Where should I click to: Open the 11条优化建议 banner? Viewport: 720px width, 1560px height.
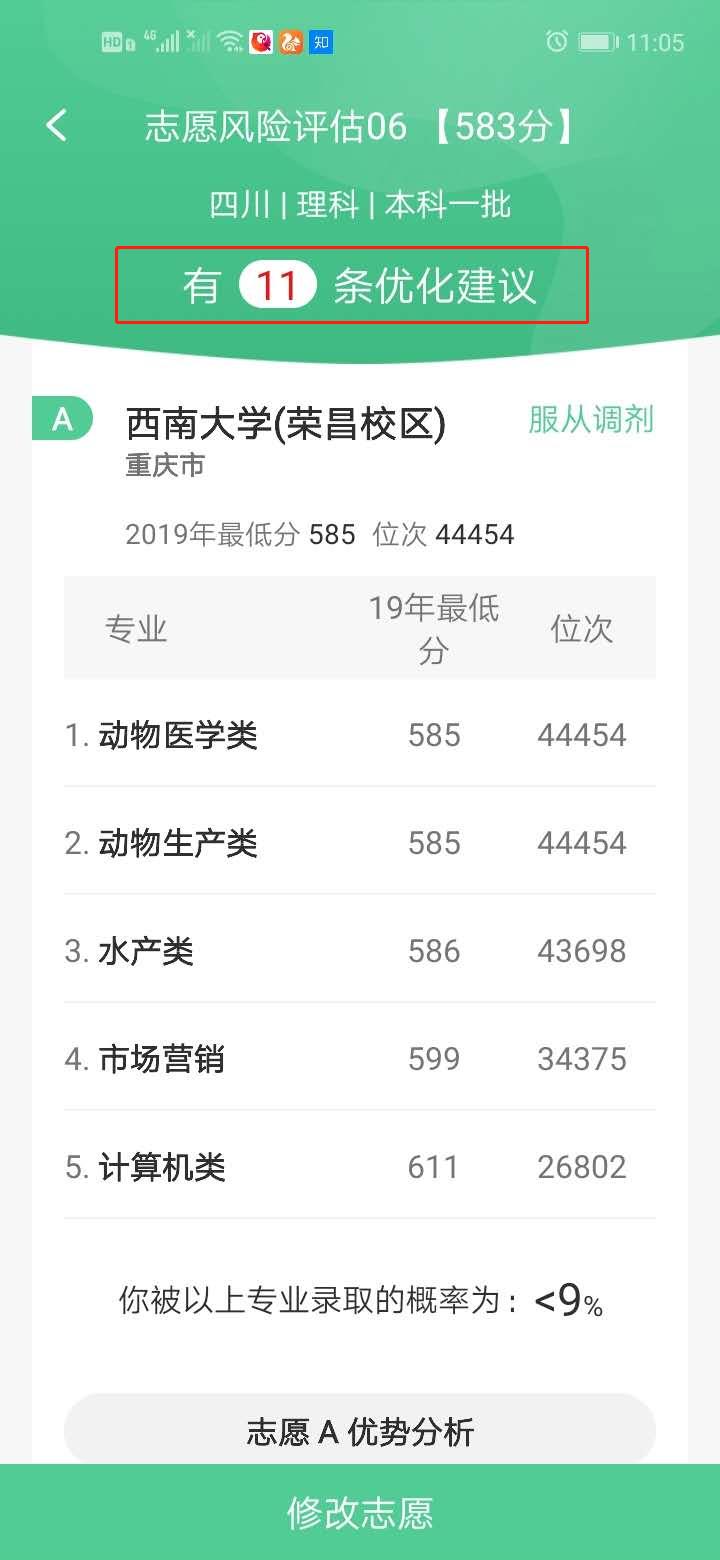[x=352, y=285]
